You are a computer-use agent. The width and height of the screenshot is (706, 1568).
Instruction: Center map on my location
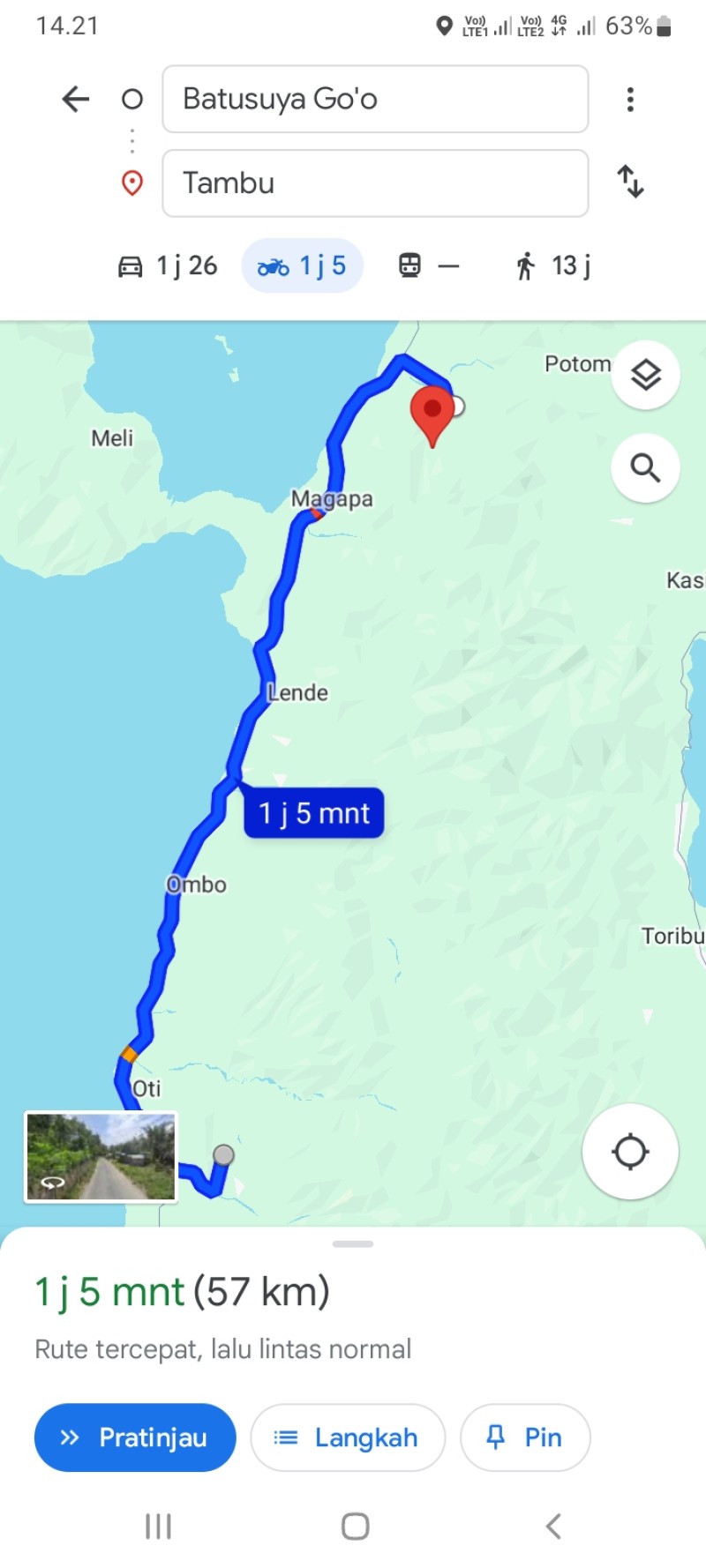click(630, 1152)
